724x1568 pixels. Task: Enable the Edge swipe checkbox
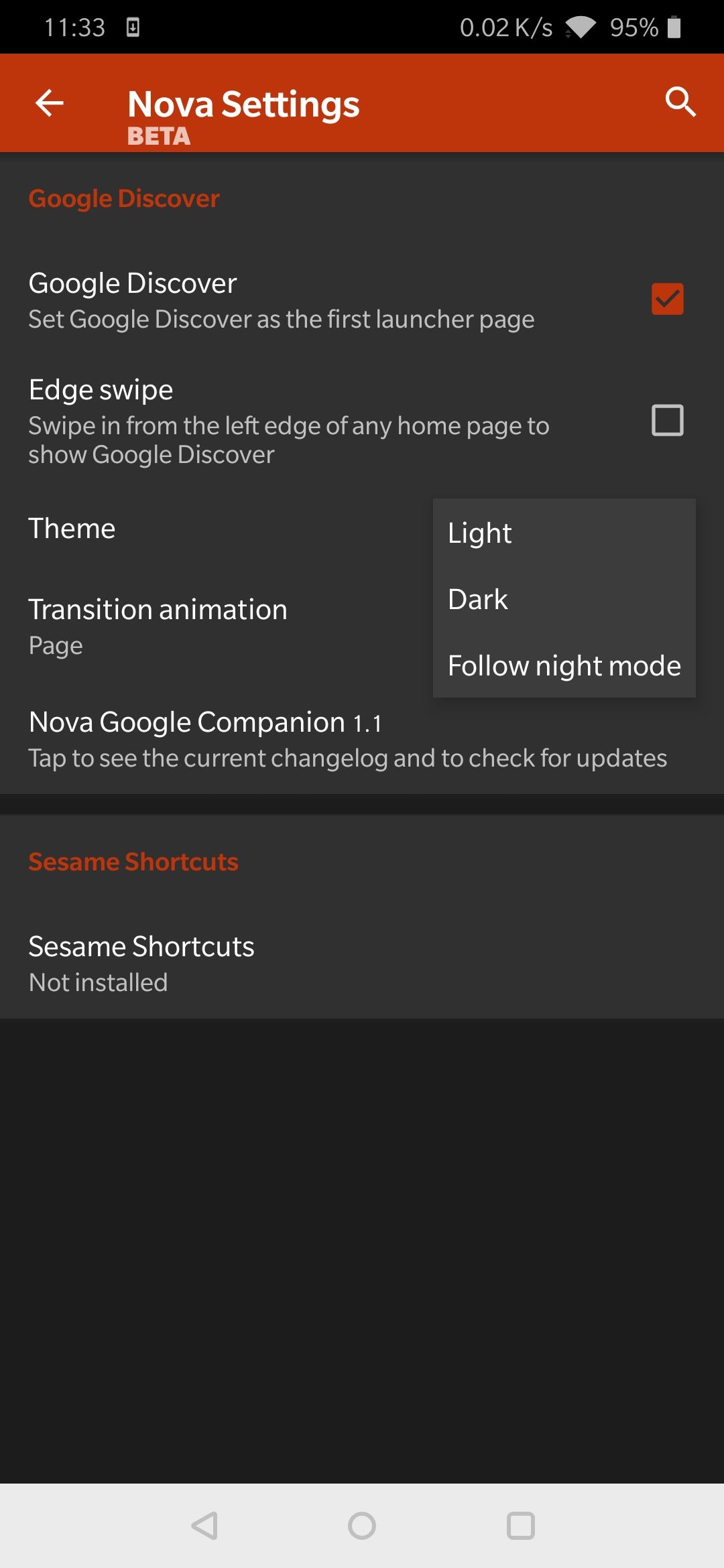[667, 421]
